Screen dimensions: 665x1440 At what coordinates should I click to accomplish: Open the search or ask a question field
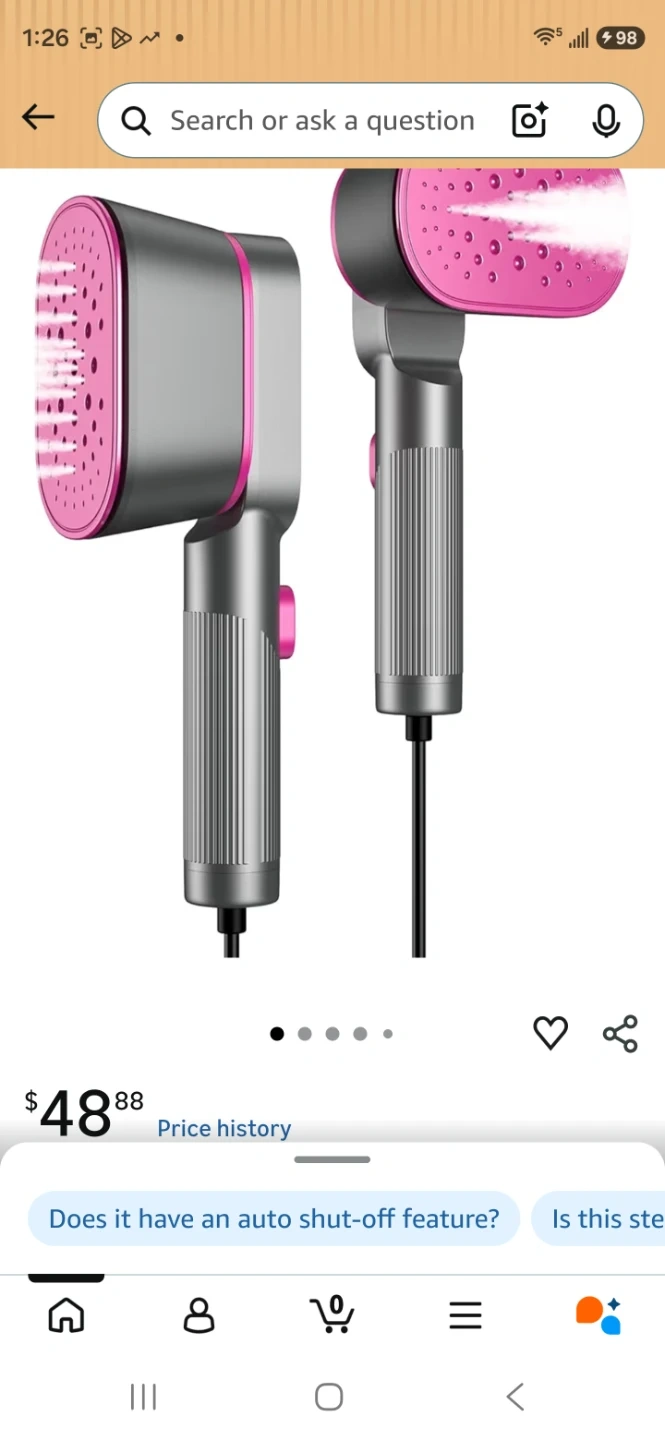(320, 121)
